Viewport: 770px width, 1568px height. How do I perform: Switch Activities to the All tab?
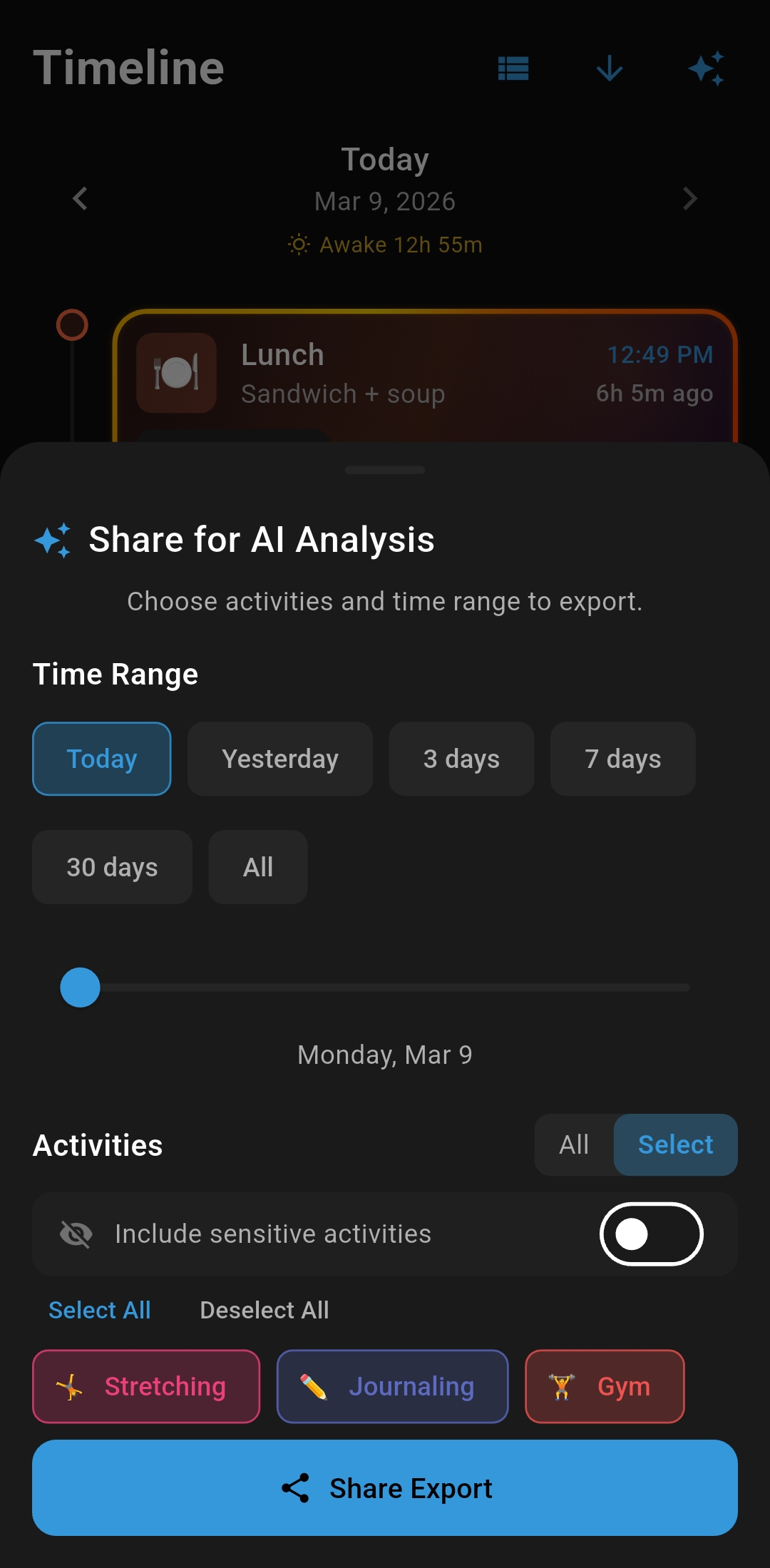(574, 1144)
